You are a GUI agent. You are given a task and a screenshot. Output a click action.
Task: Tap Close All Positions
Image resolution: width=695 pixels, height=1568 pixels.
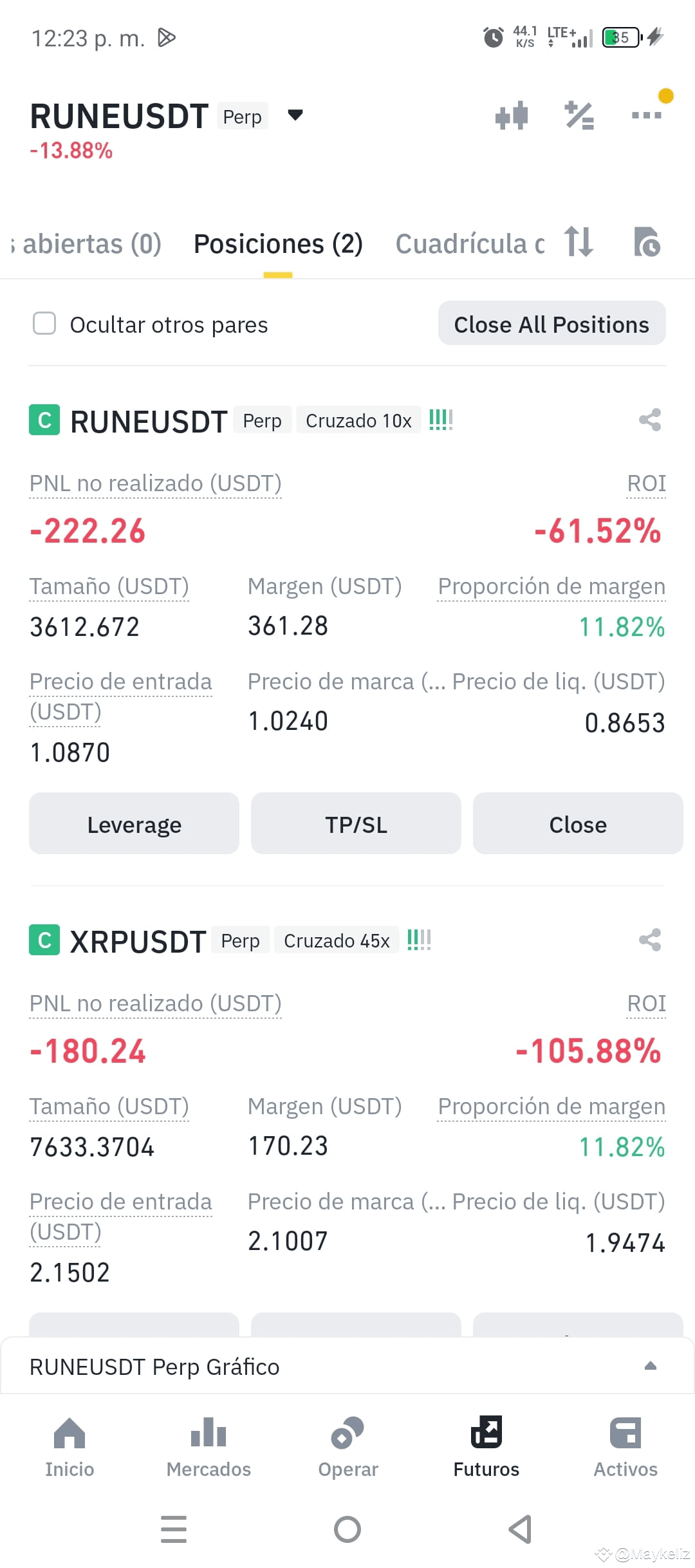(551, 323)
